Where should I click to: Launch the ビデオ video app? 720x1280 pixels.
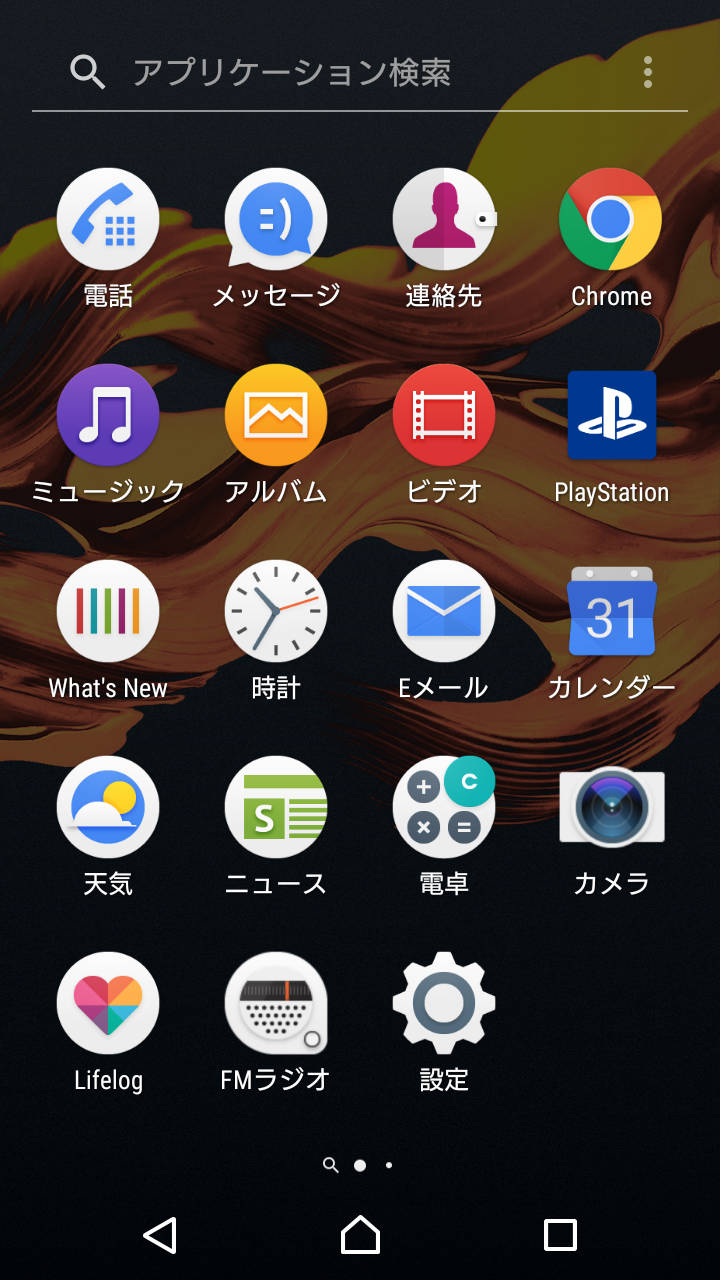444,415
